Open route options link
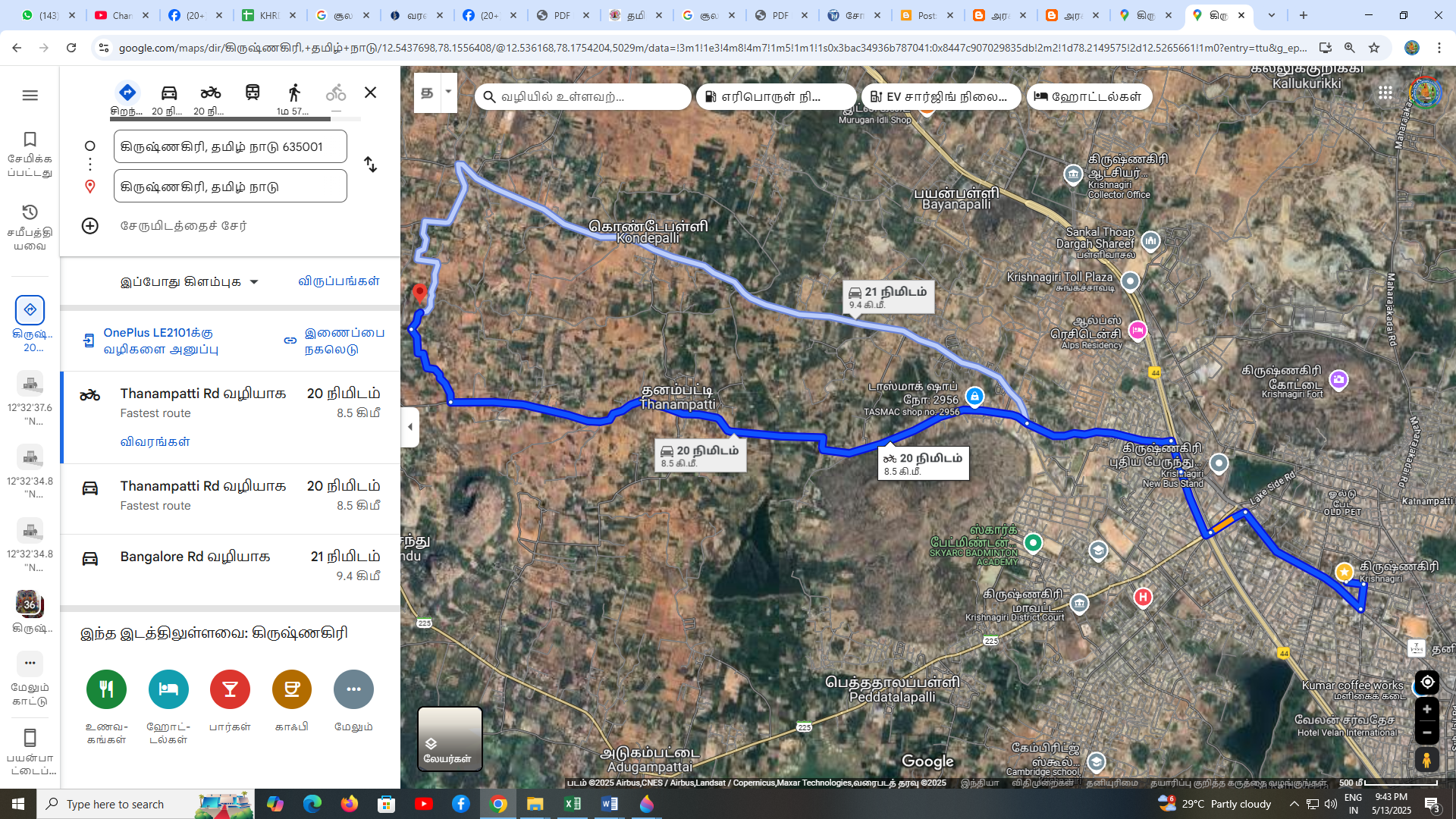The width and height of the screenshot is (1456, 819). pyautogui.click(x=338, y=281)
